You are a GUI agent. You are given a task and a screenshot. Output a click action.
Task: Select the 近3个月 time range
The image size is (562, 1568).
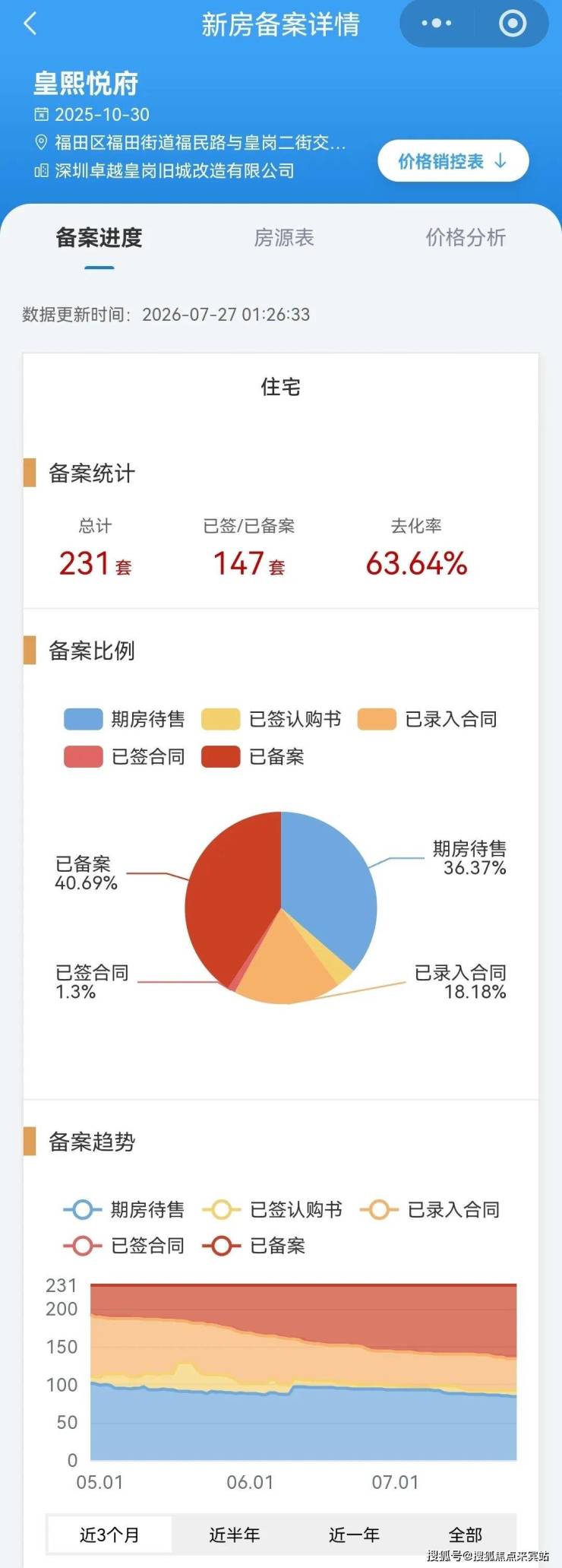coord(110,1535)
